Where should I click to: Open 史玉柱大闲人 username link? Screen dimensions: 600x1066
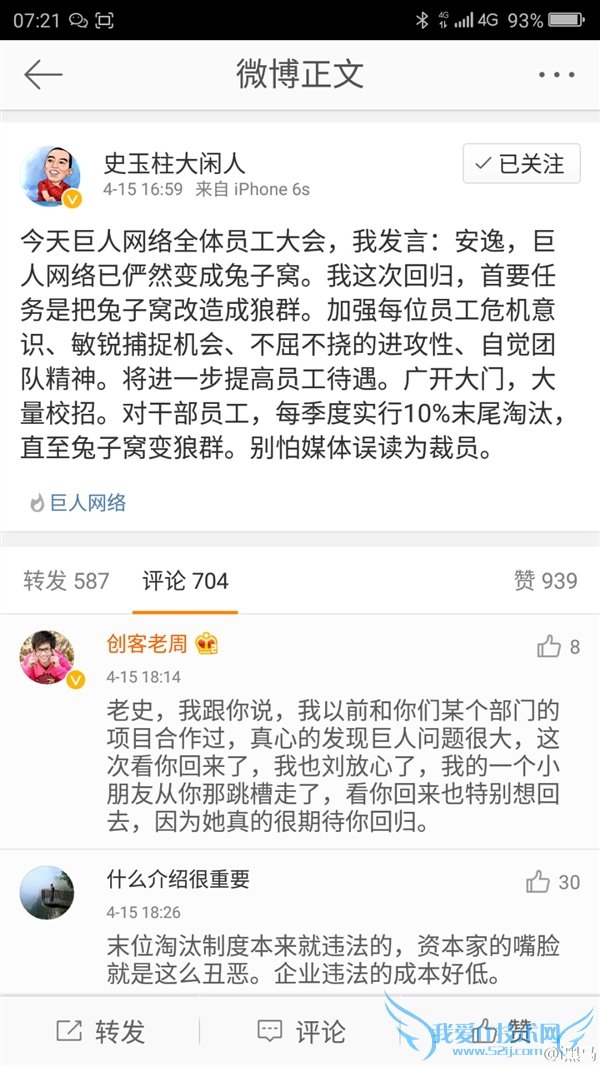click(174, 163)
